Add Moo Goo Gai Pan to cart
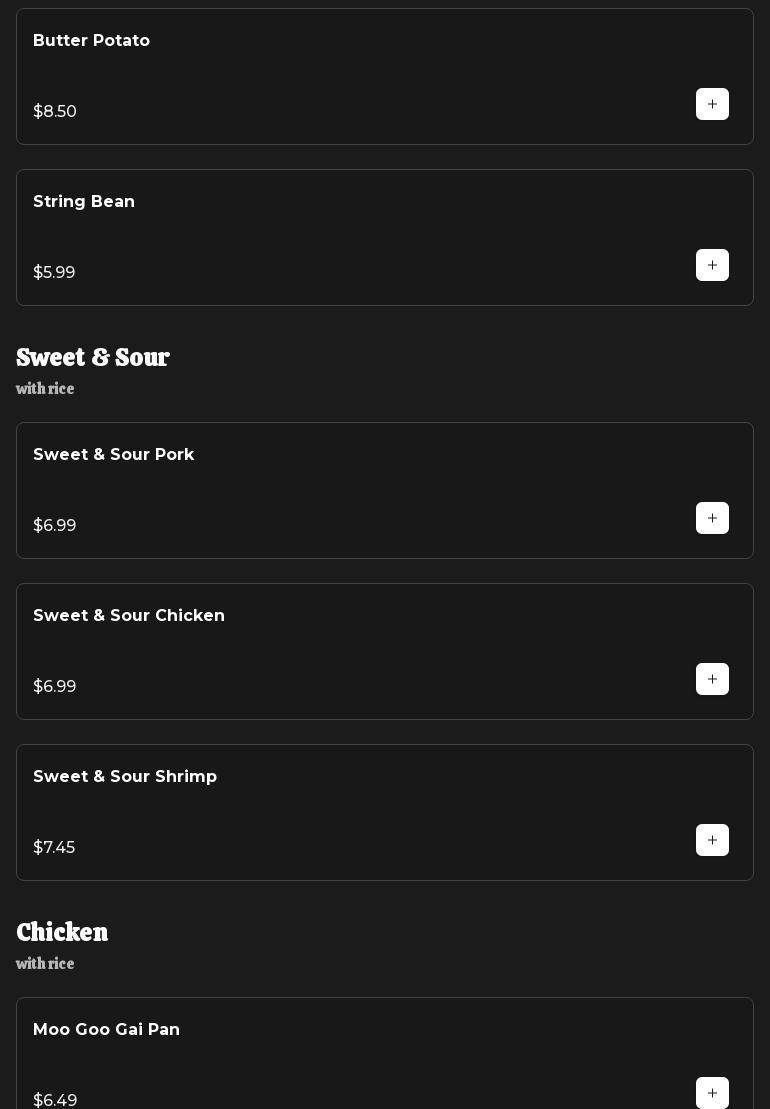 [x=712, y=1093]
